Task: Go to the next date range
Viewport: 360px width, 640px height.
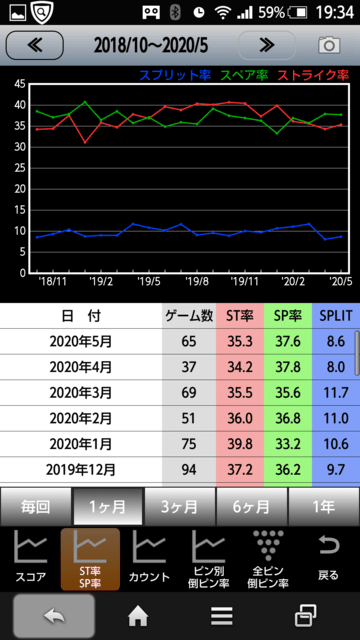Action: pyautogui.click(x=267, y=45)
